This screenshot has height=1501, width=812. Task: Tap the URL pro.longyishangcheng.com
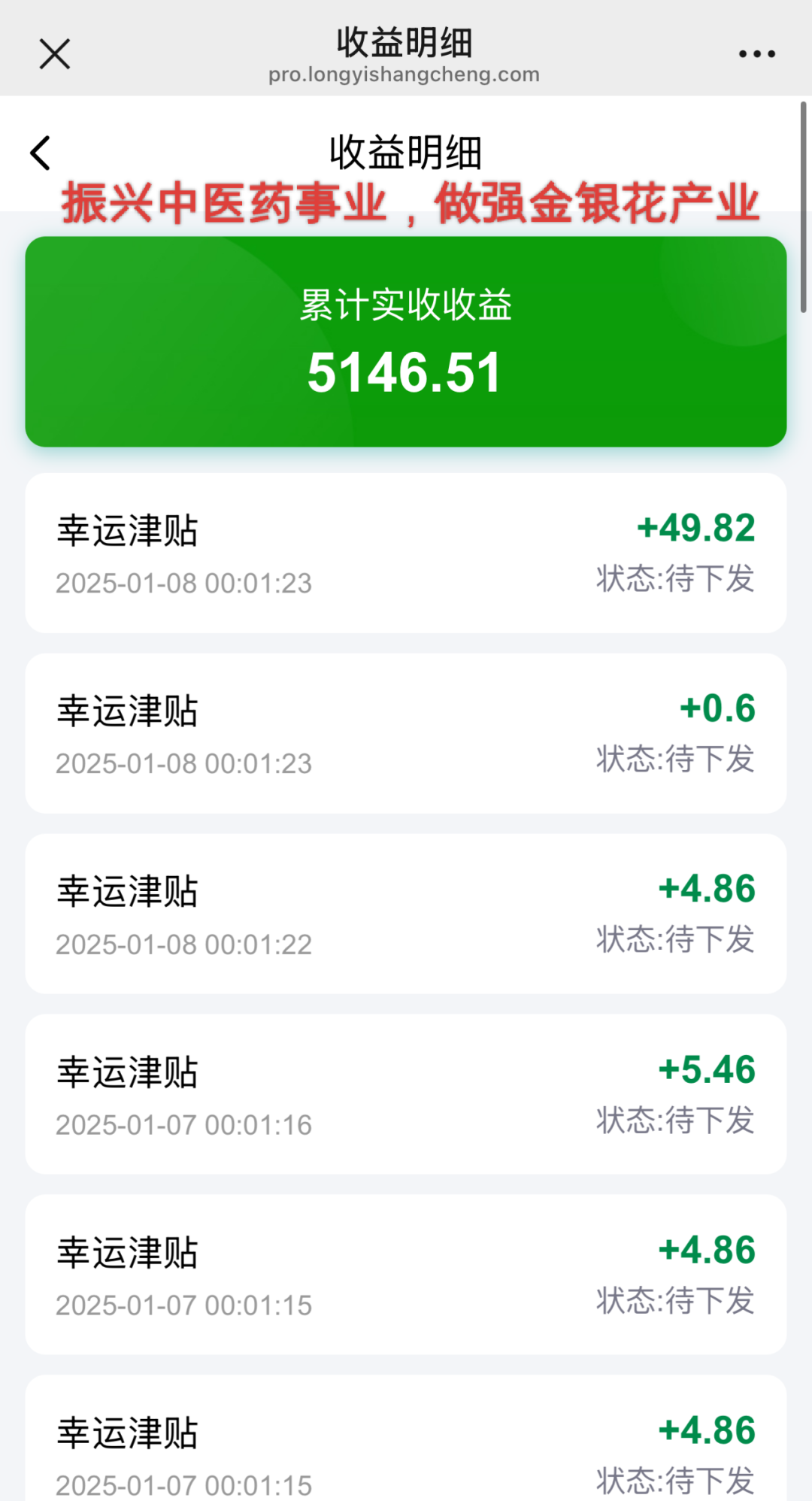(404, 74)
